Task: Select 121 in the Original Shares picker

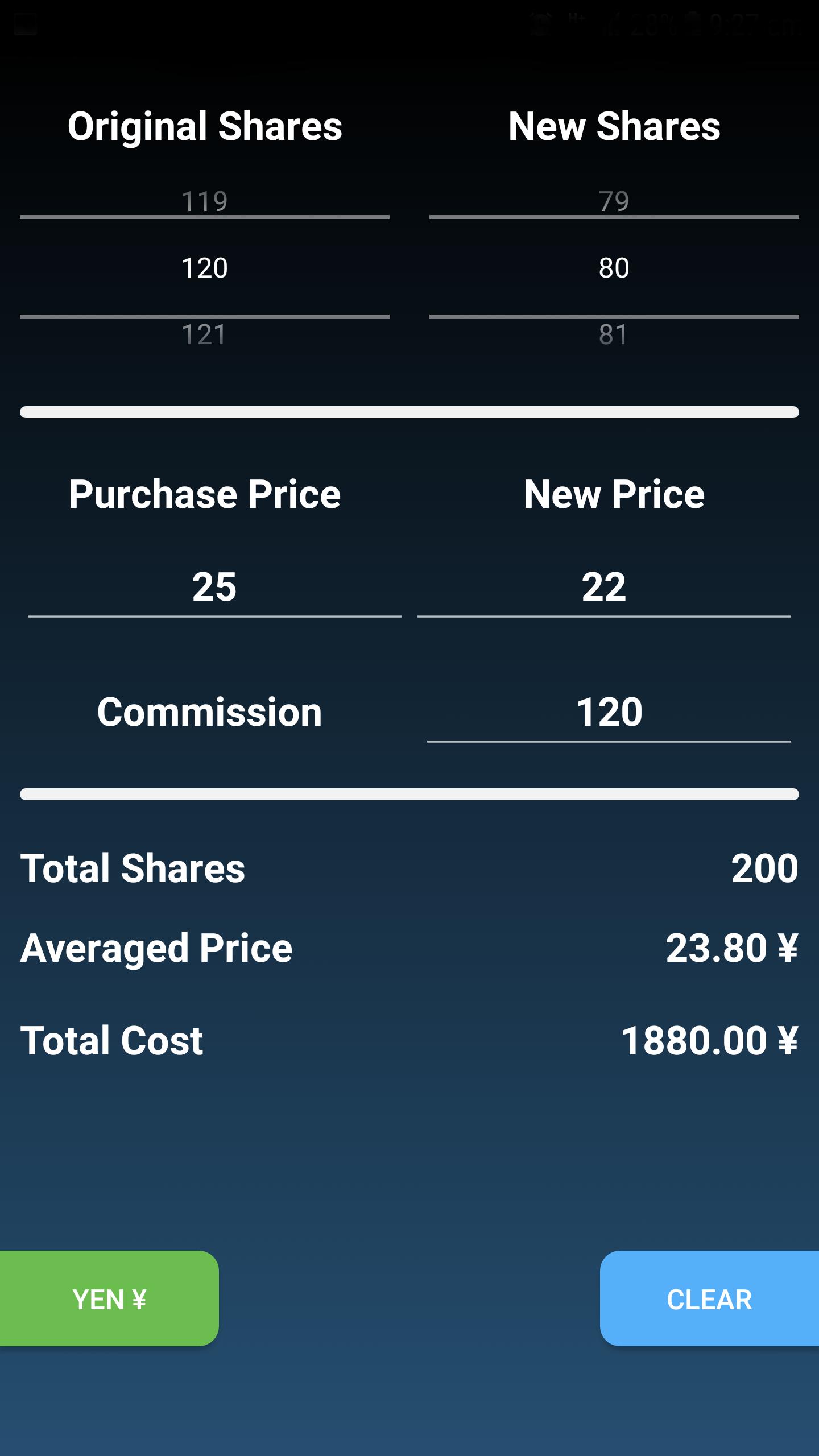Action: (205, 334)
